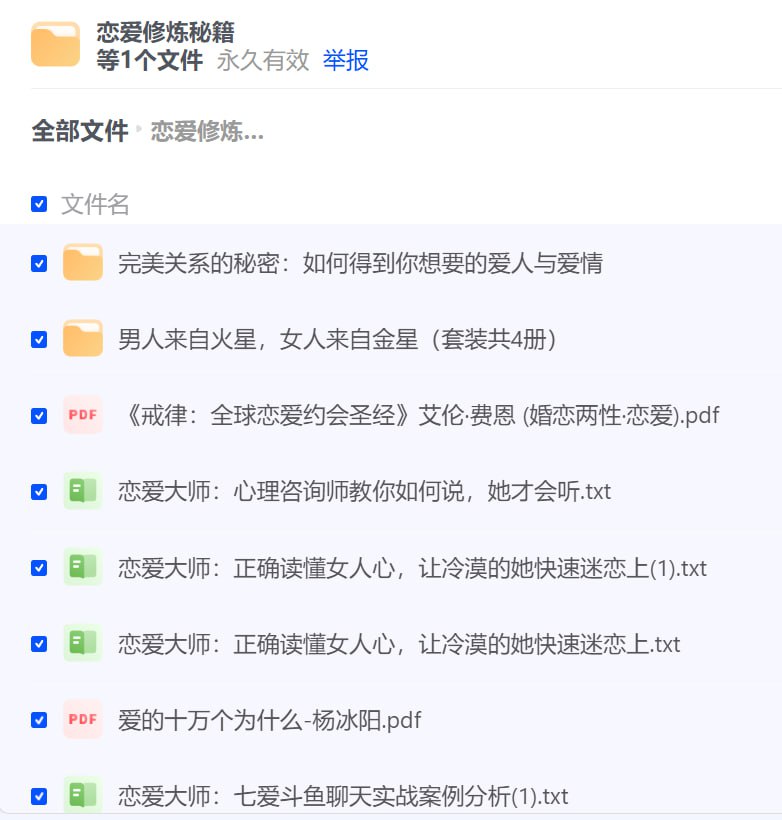Click the 举报 link
This screenshot has width=782, height=820.
click(346, 61)
